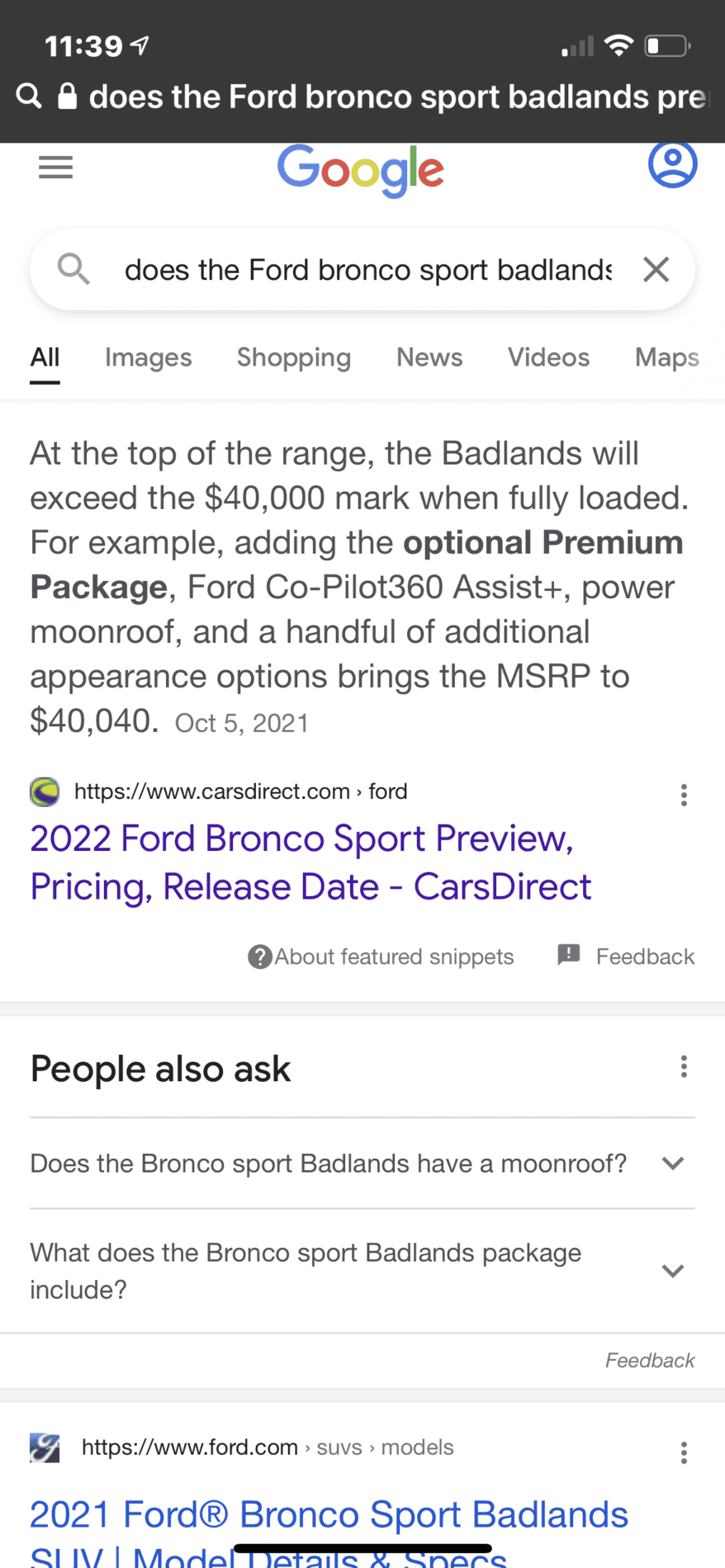Image resolution: width=725 pixels, height=1568 pixels.
Task: Open About featured snippets
Action: (381, 956)
